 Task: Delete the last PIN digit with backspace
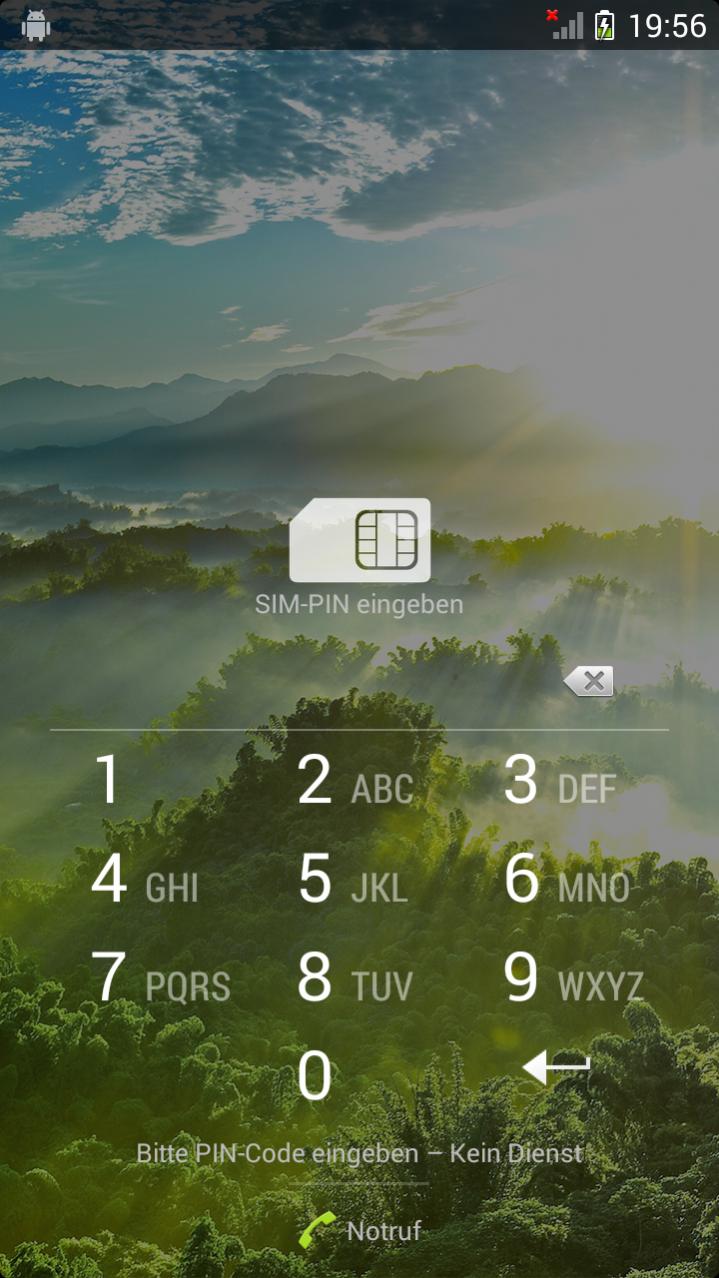pos(588,682)
